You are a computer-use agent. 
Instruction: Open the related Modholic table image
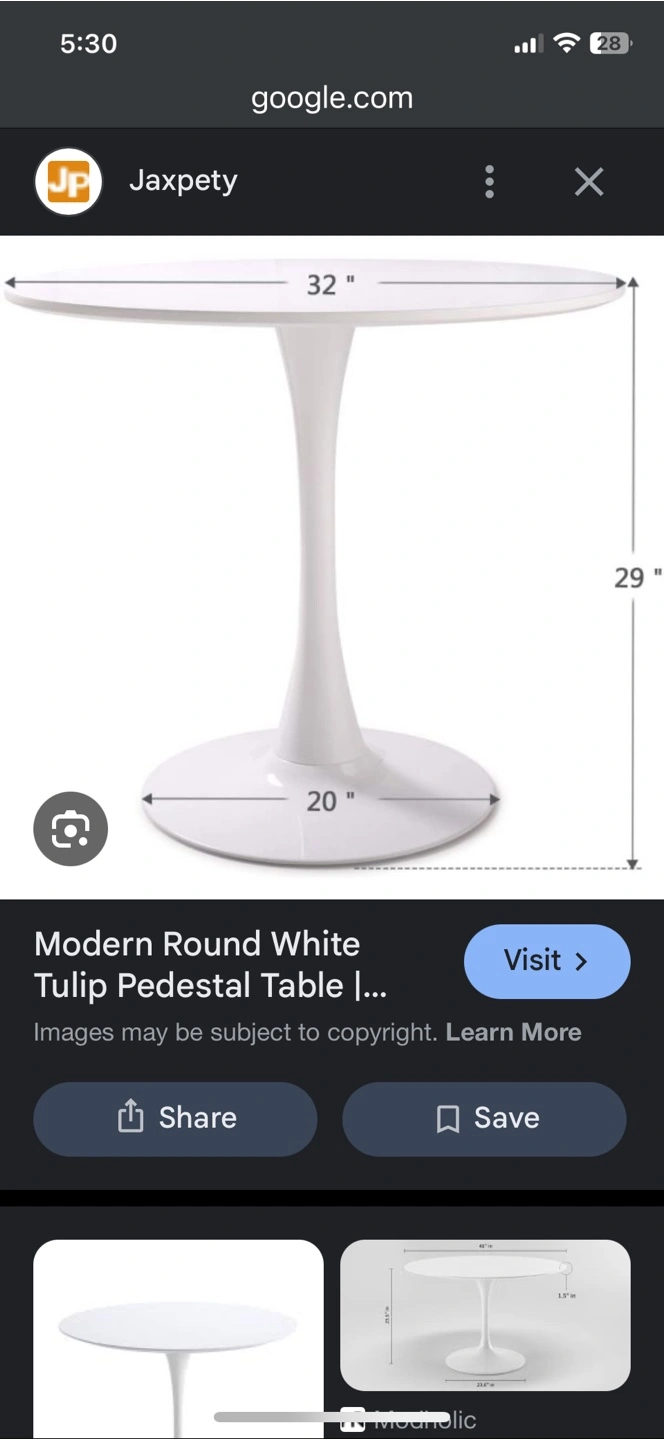(485, 1315)
